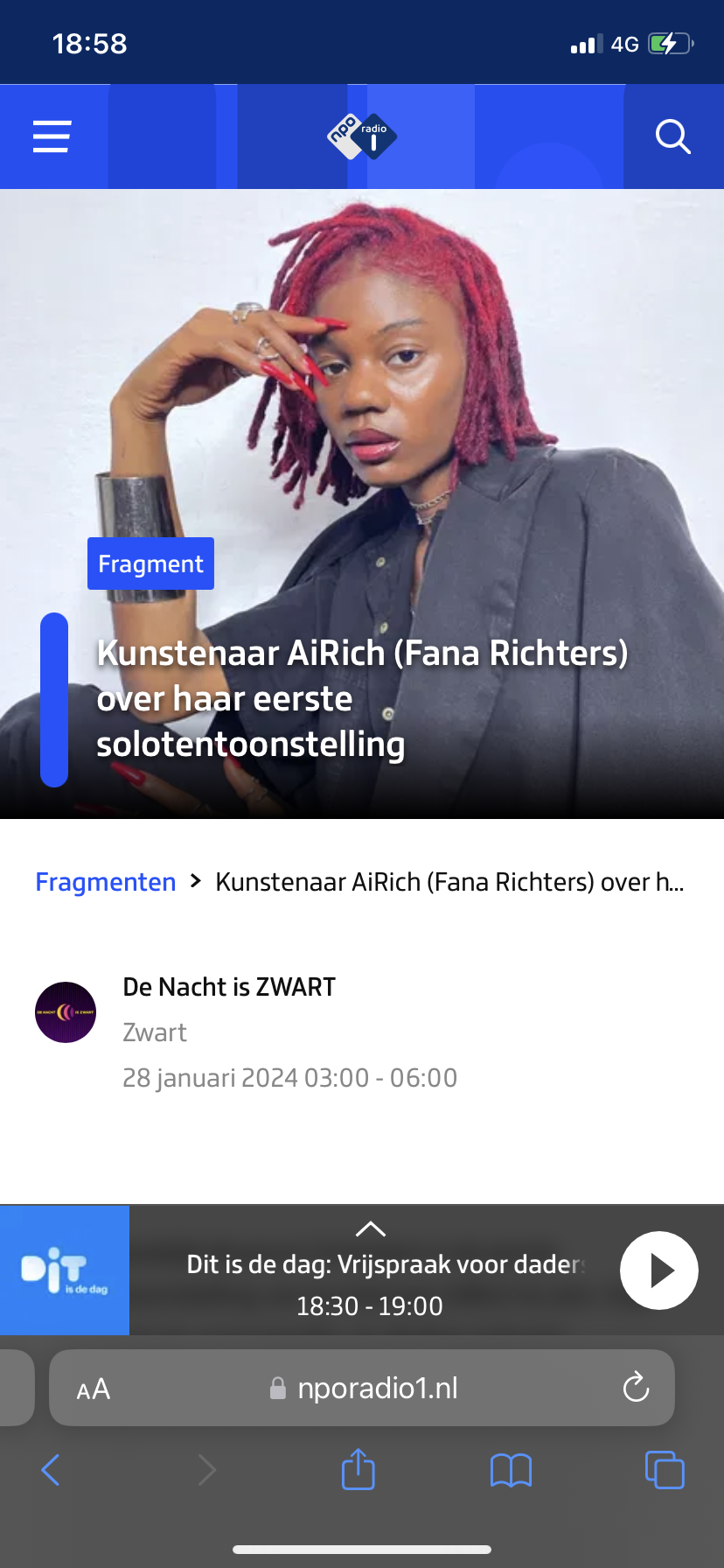Go back to the previous page
Viewport: 724px width, 1568px height.
[51, 1470]
